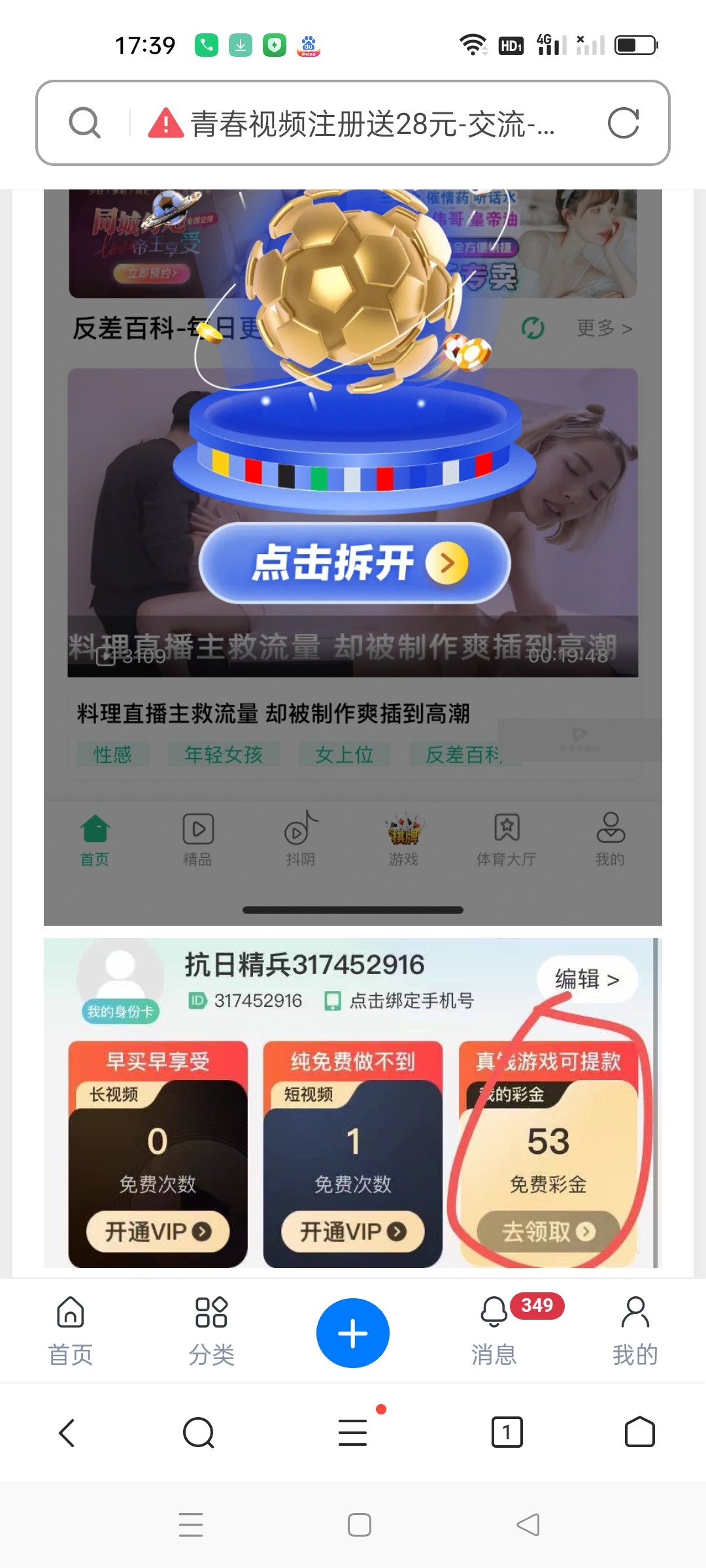Image resolution: width=706 pixels, height=1568 pixels.
Task: Open the tab switcher showing 1 tab
Action: [507, 1433]
